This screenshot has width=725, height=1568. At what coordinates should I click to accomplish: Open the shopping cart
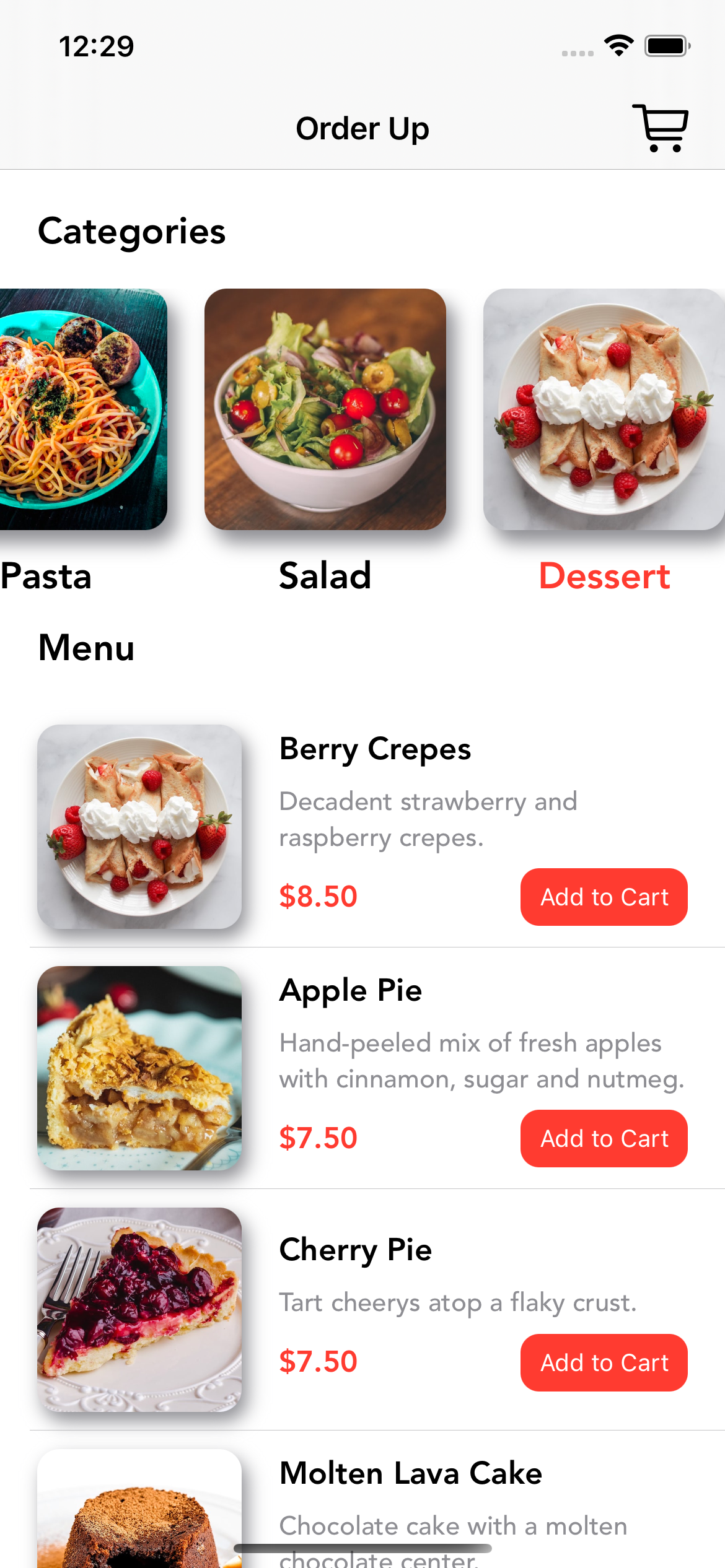click(x=661, y=128)
